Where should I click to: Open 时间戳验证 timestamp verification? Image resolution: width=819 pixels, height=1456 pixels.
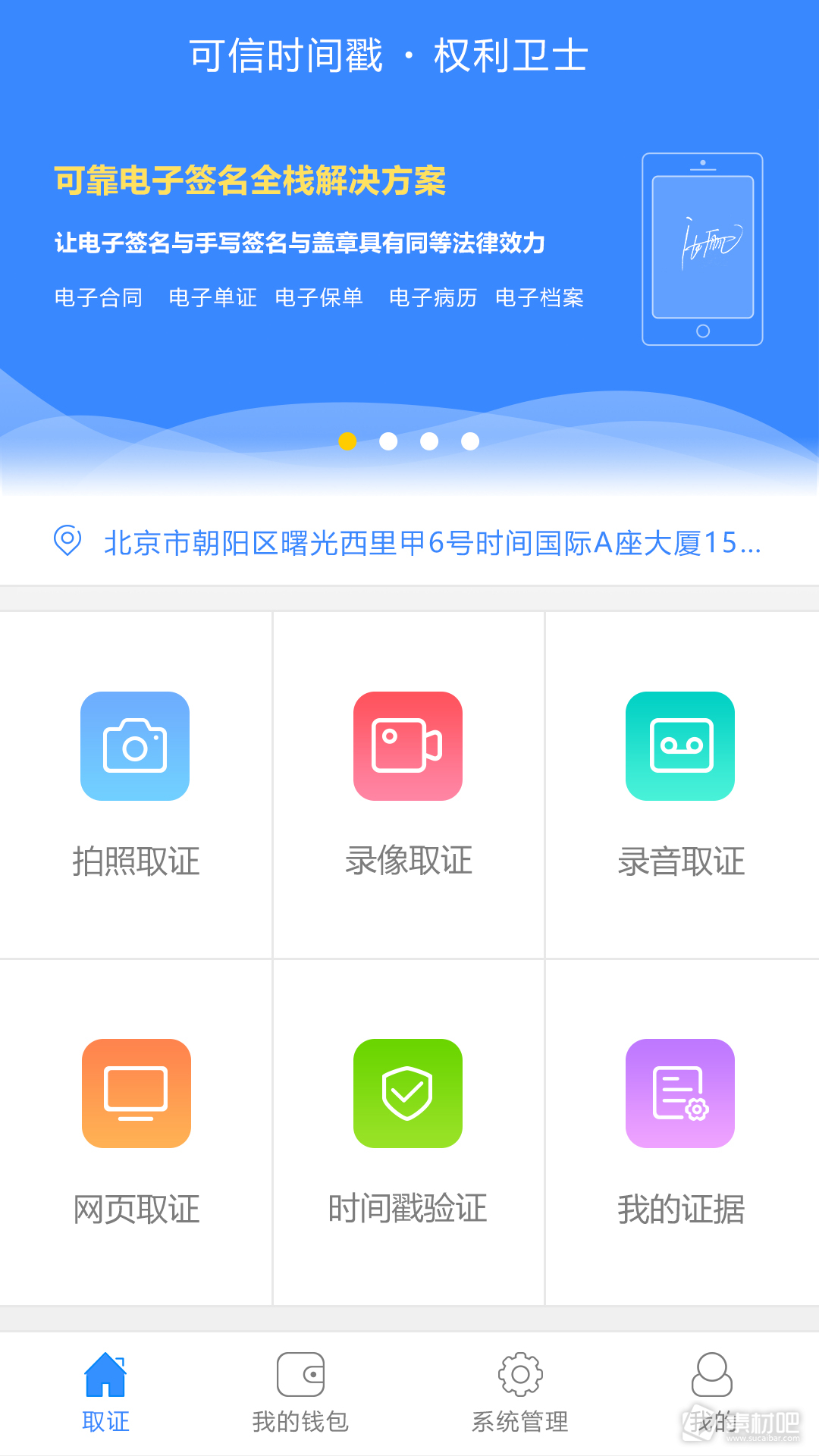(x=408, y=1132)
